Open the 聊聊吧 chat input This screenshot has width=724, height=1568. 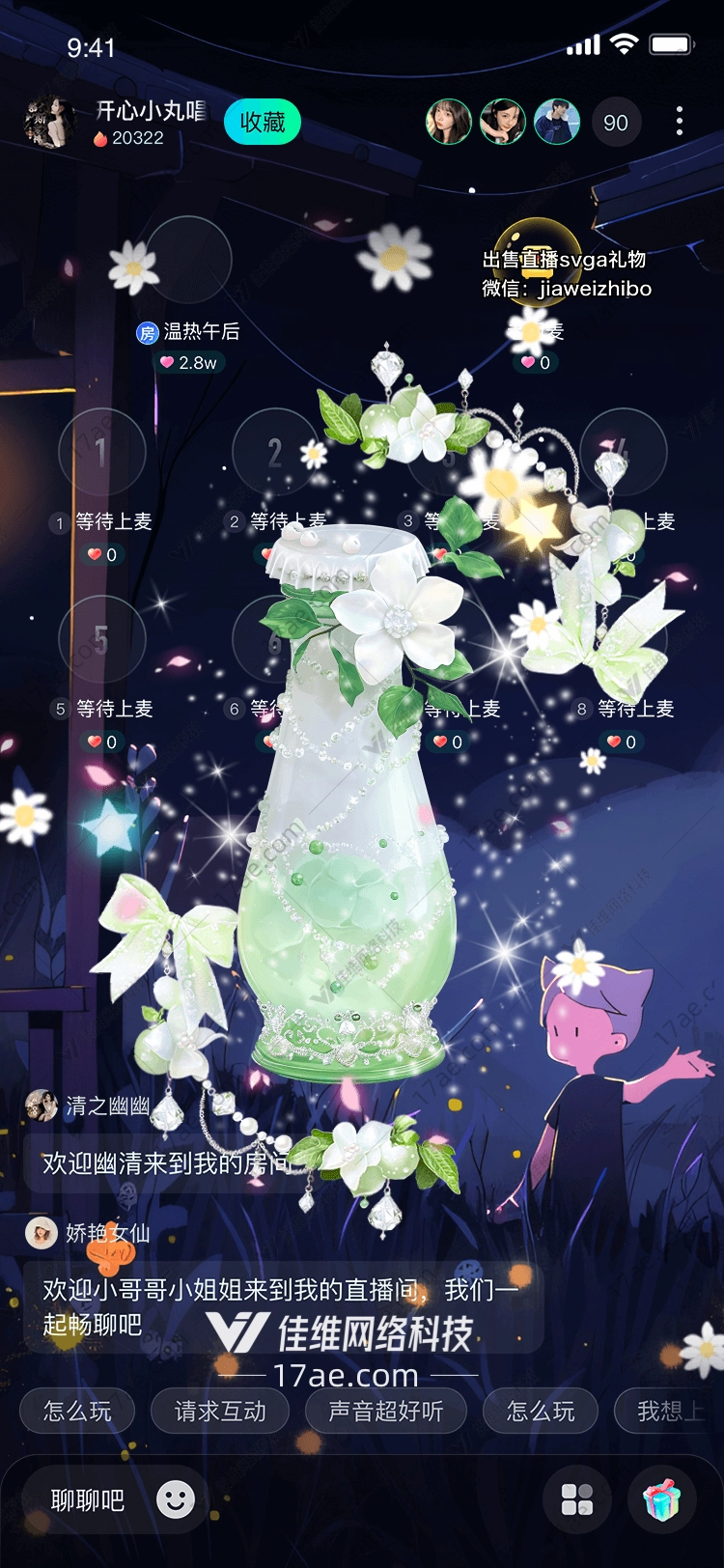[x=88, y=1500]
